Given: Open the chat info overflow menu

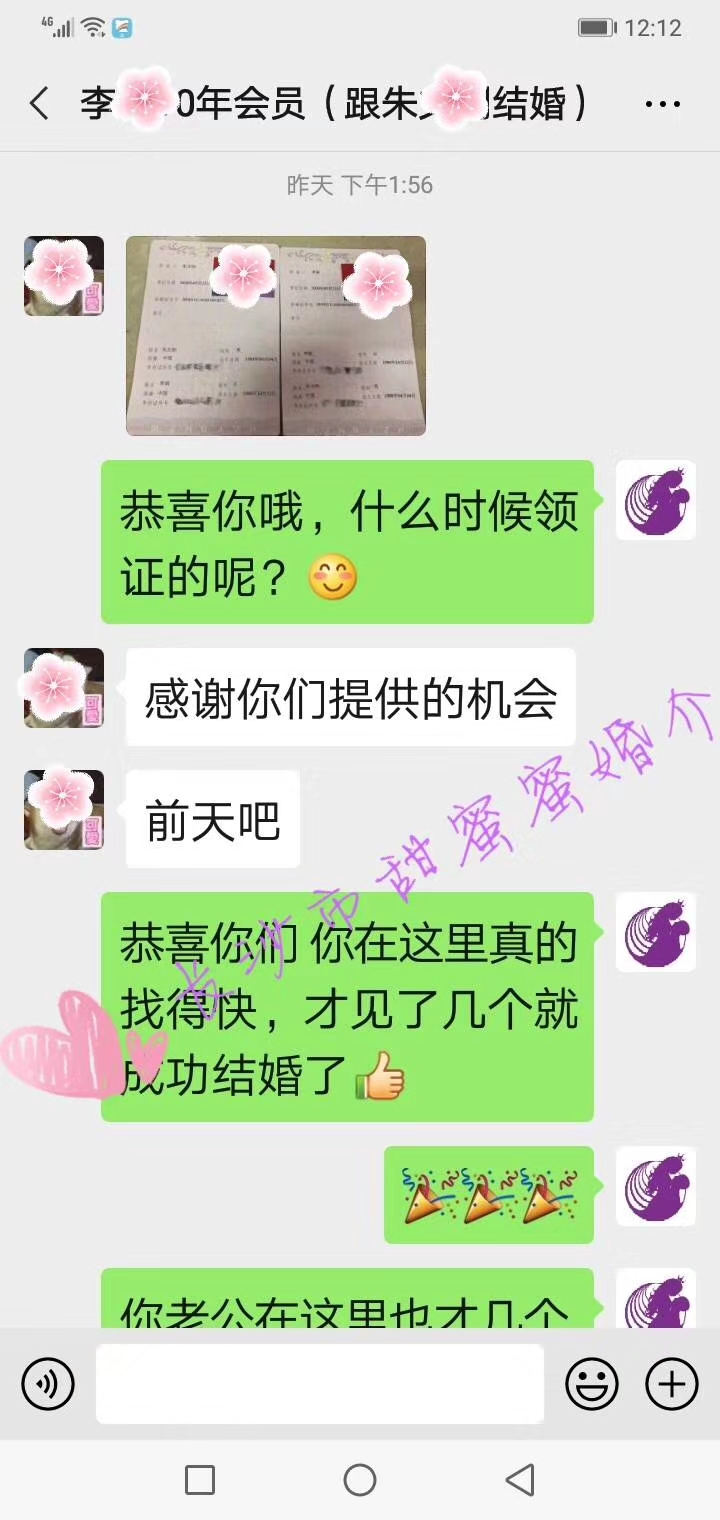Looking at the screenshot, I should tap(662, 104).
